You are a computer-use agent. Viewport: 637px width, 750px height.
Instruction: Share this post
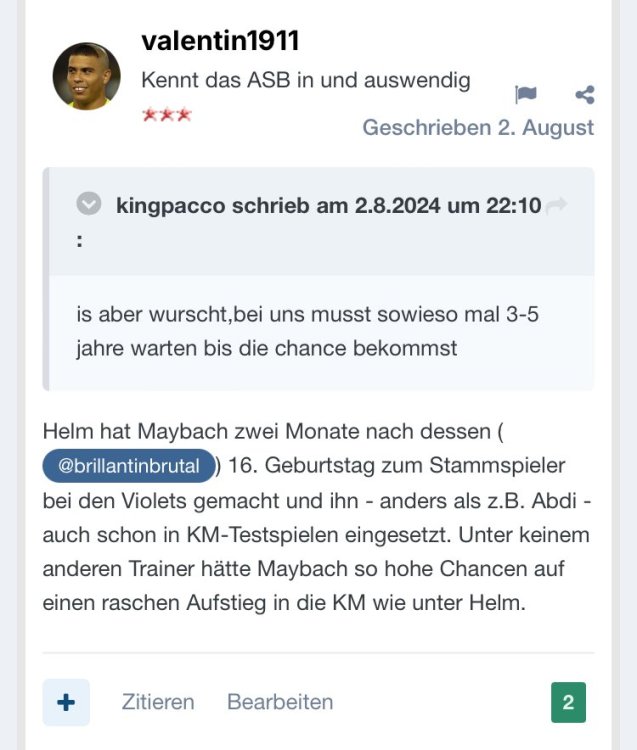[x=585, y=95]
